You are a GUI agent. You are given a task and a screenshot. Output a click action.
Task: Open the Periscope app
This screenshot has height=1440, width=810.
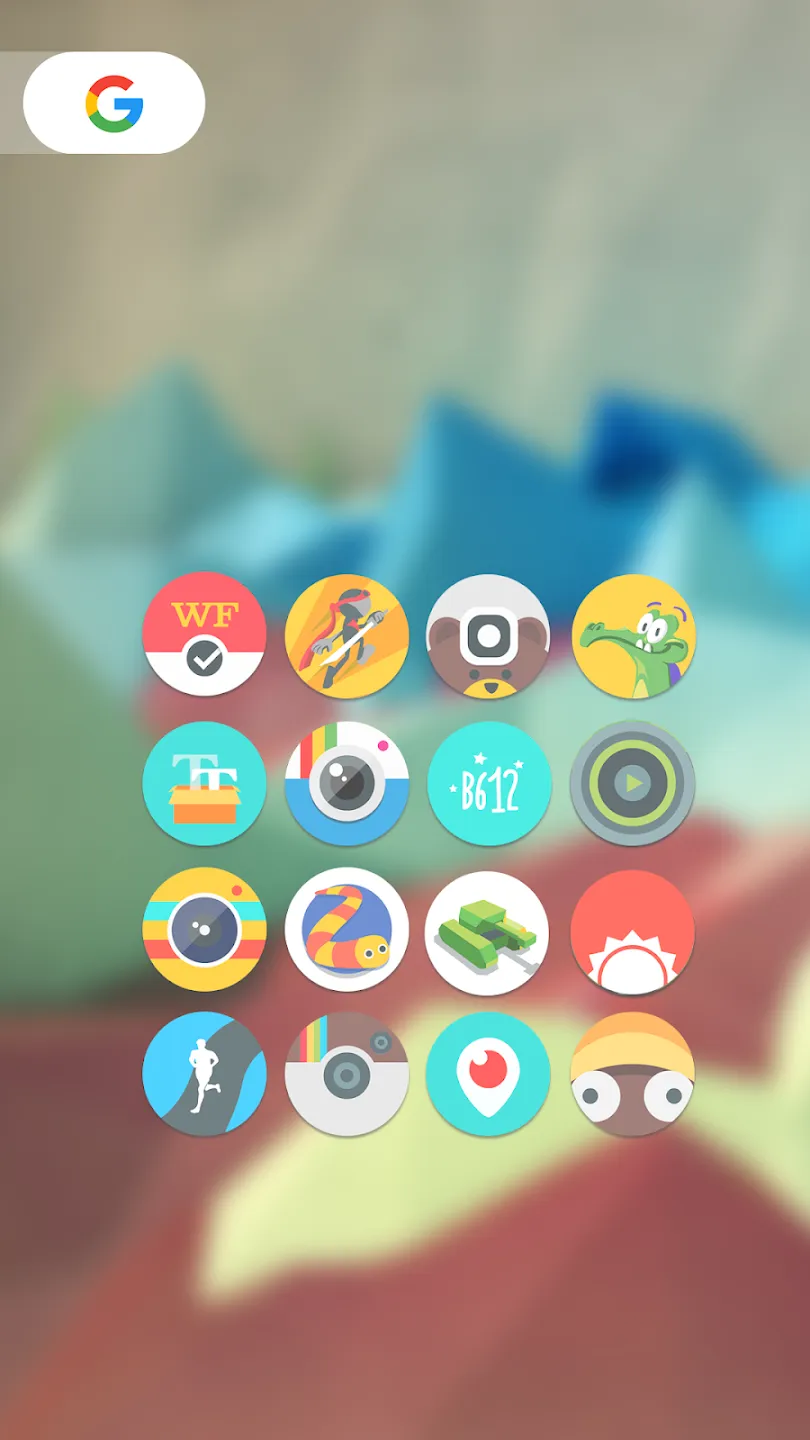tap(489, 1074)
